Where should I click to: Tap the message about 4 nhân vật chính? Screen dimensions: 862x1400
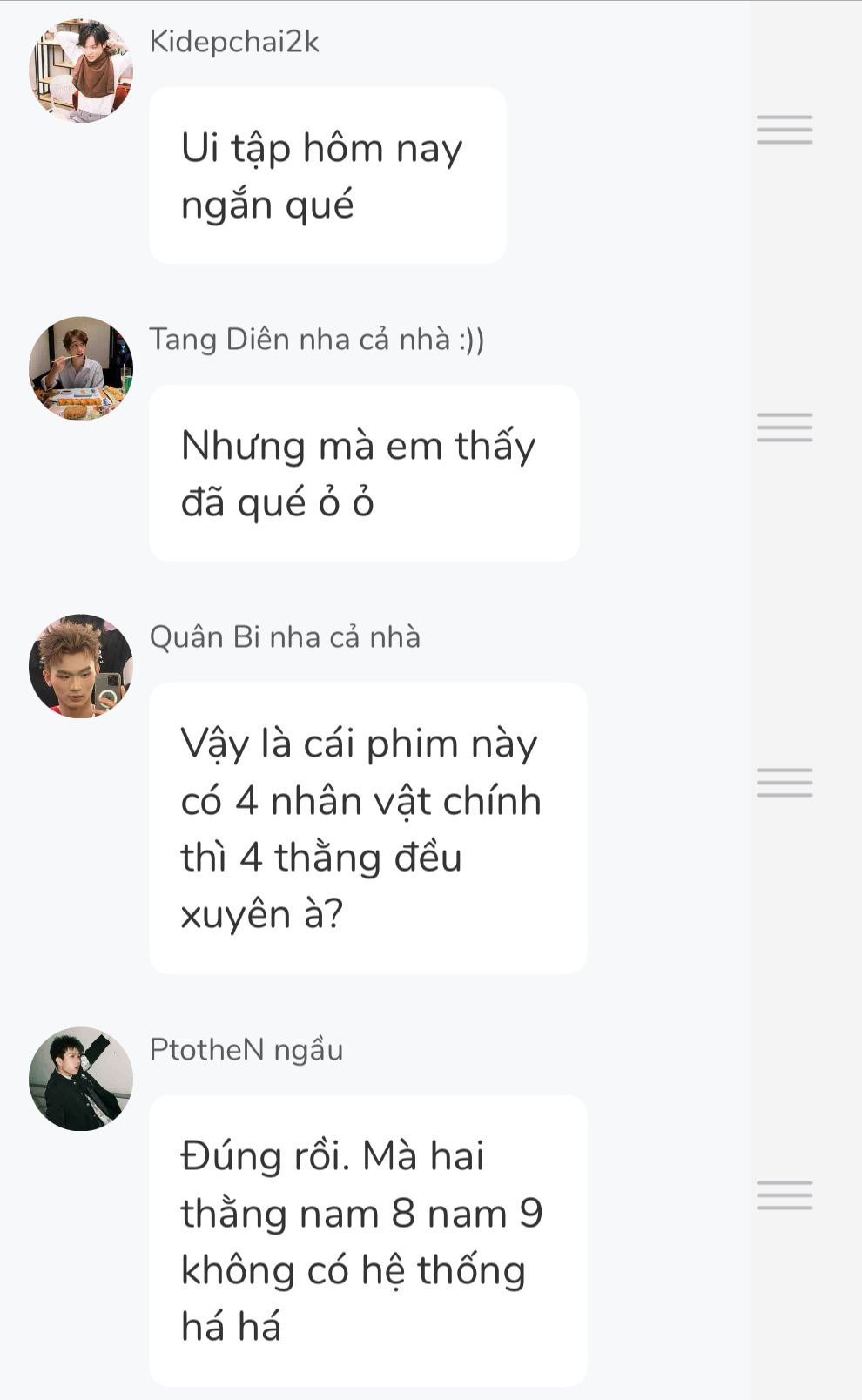click(367, 828)
